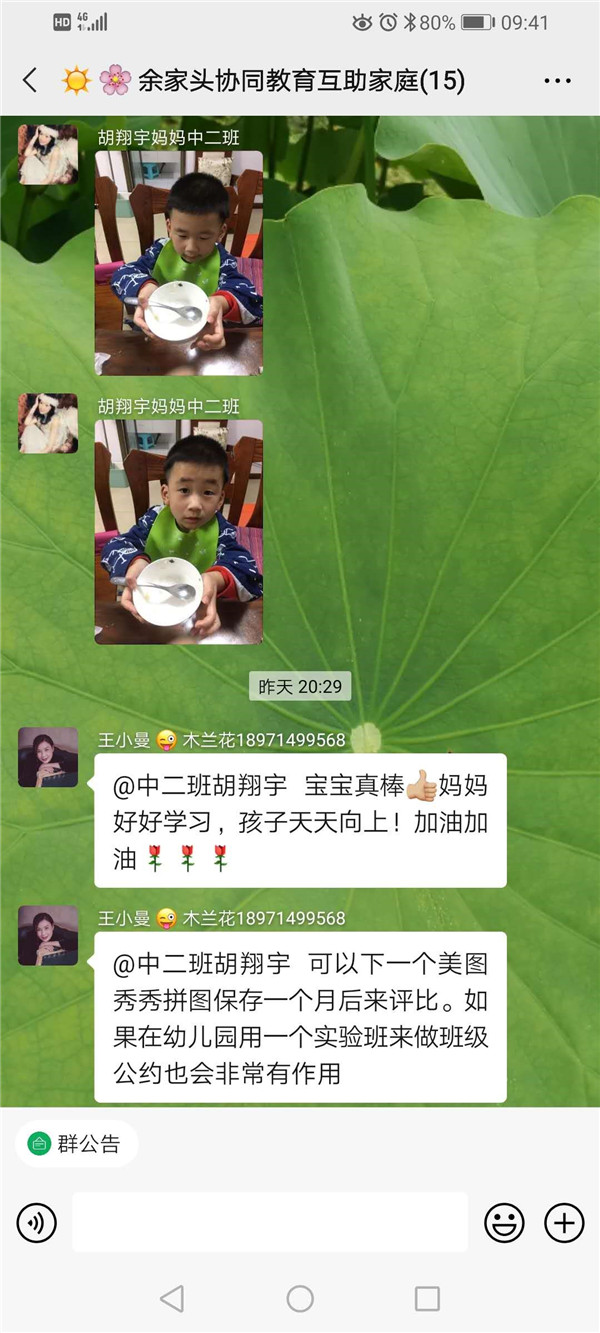Open the recent apps view
Screen dimensions: 600x1333
coord(427,1298)
